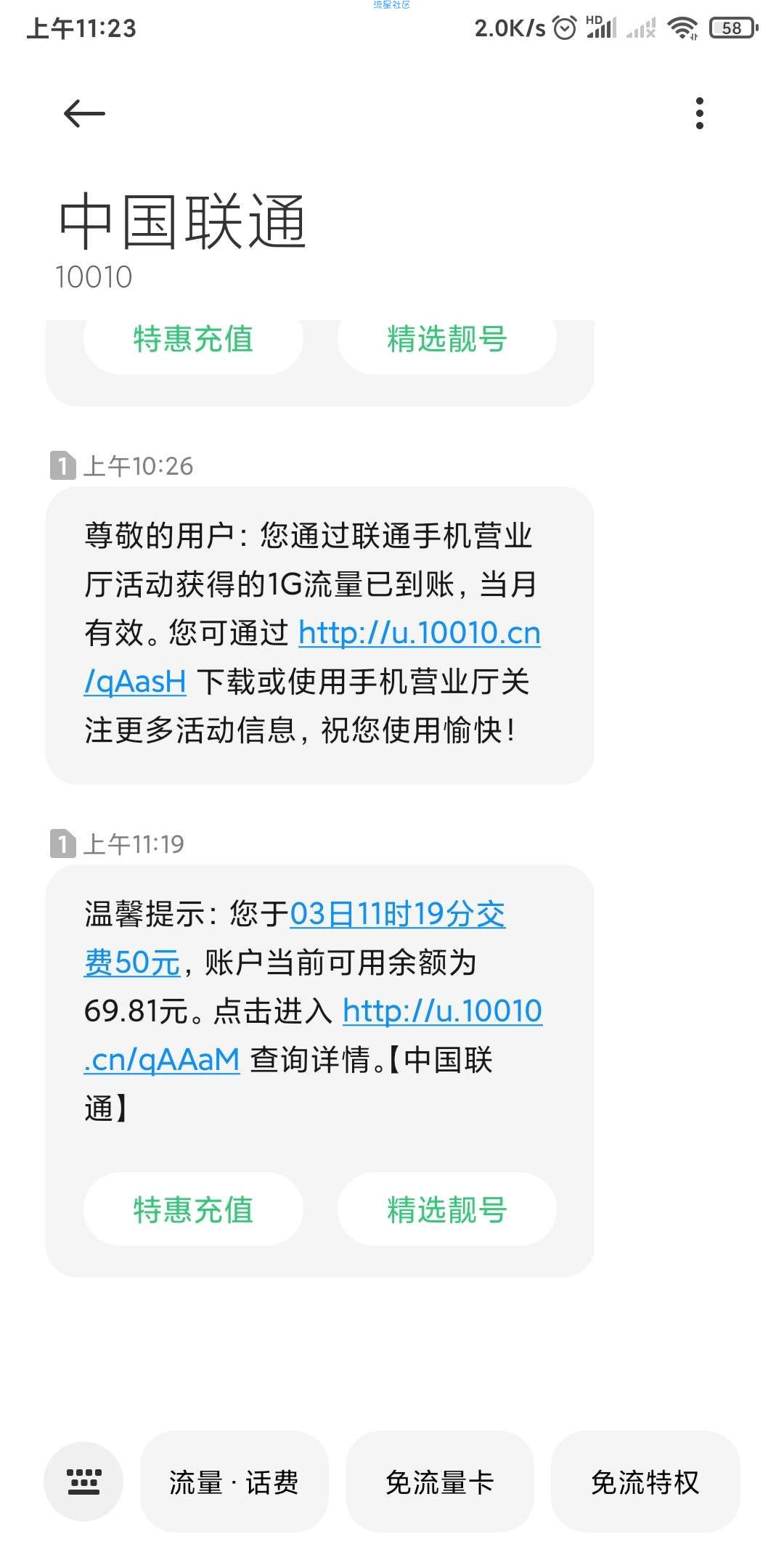Switch to keyboard input with keyboard icon

tap(83, 1482)
